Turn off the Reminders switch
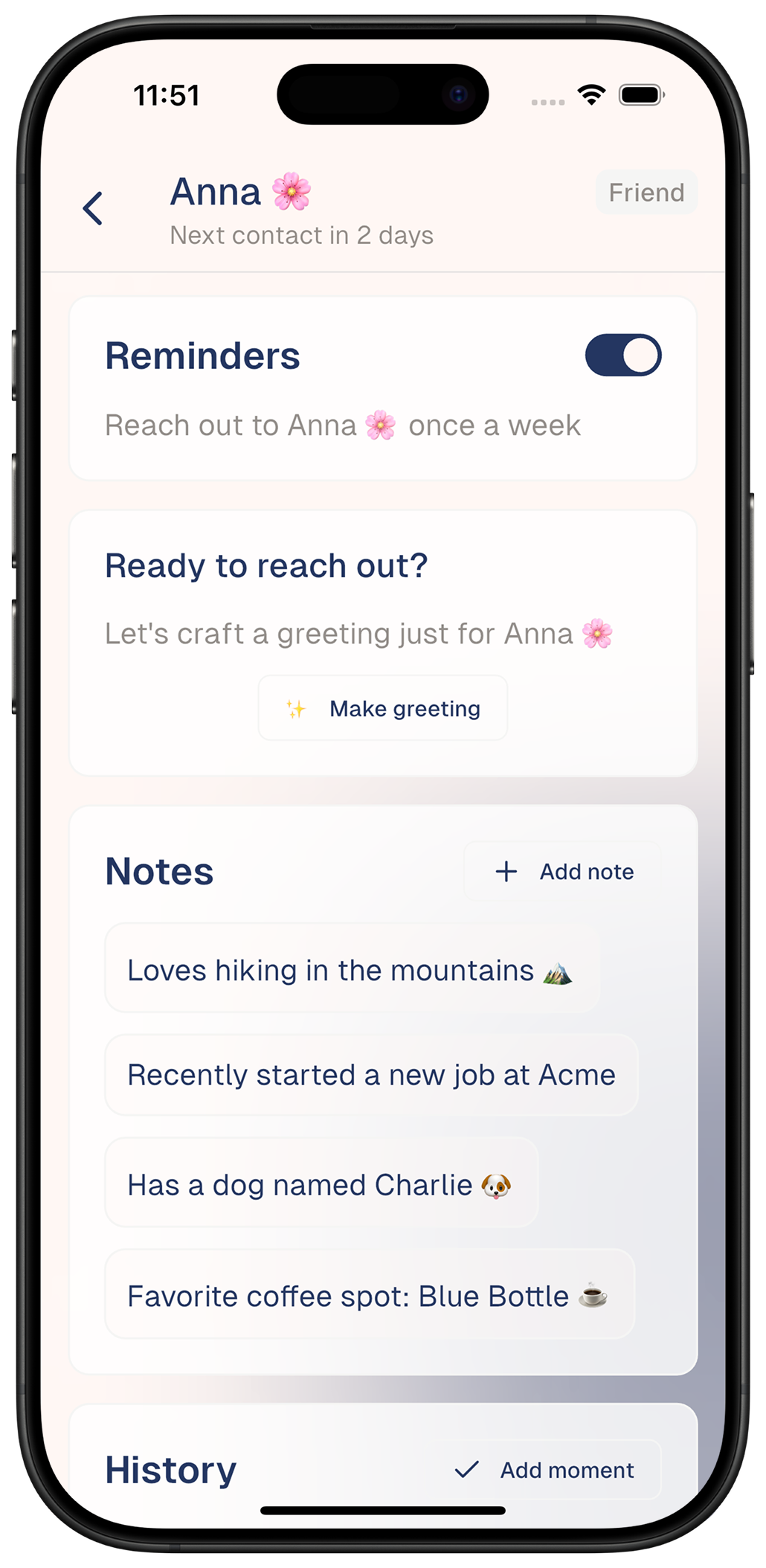 point(622,356)
